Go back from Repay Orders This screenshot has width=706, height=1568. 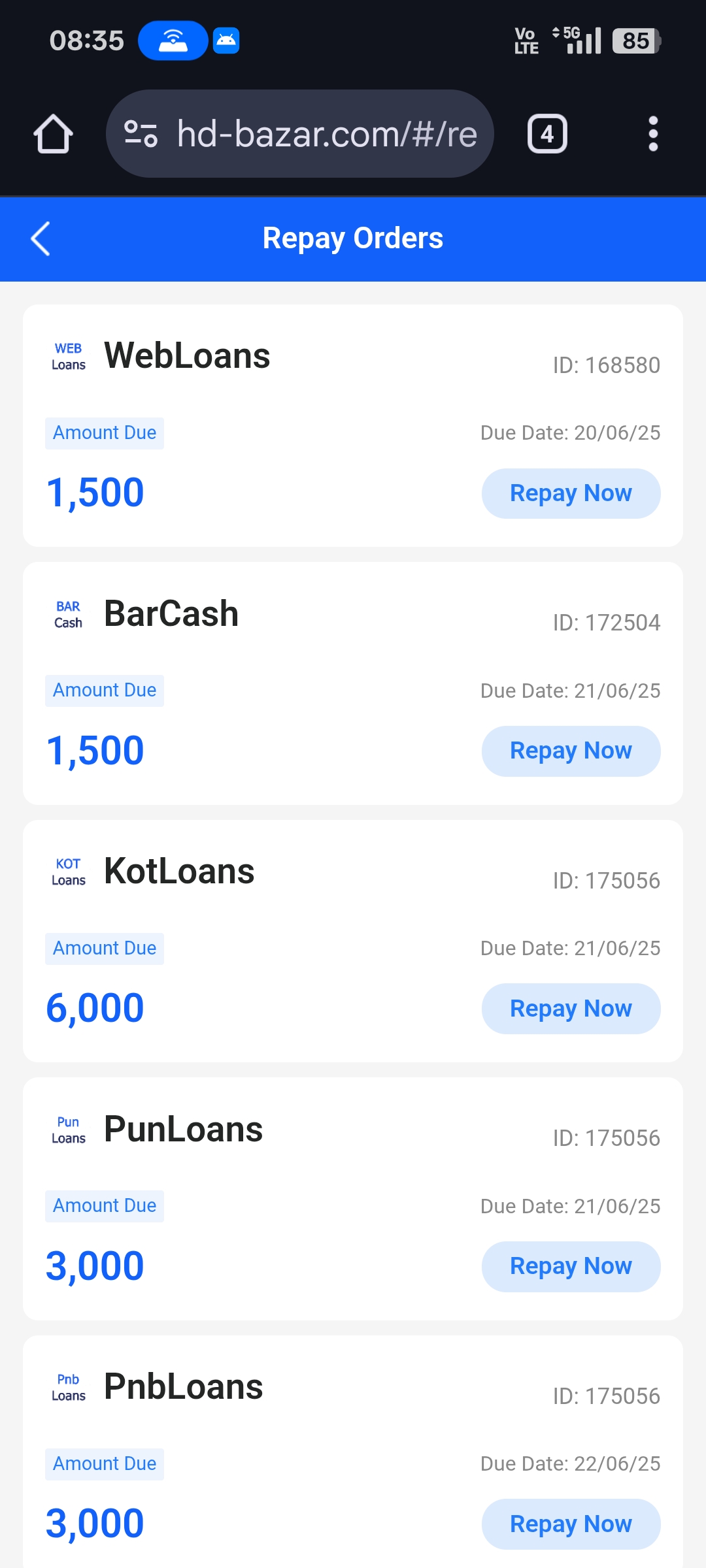coord(41,238)
